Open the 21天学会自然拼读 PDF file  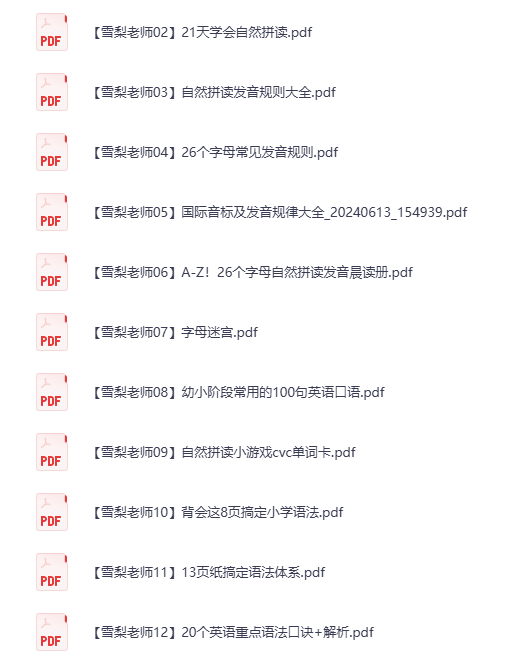tap(202, 32)
